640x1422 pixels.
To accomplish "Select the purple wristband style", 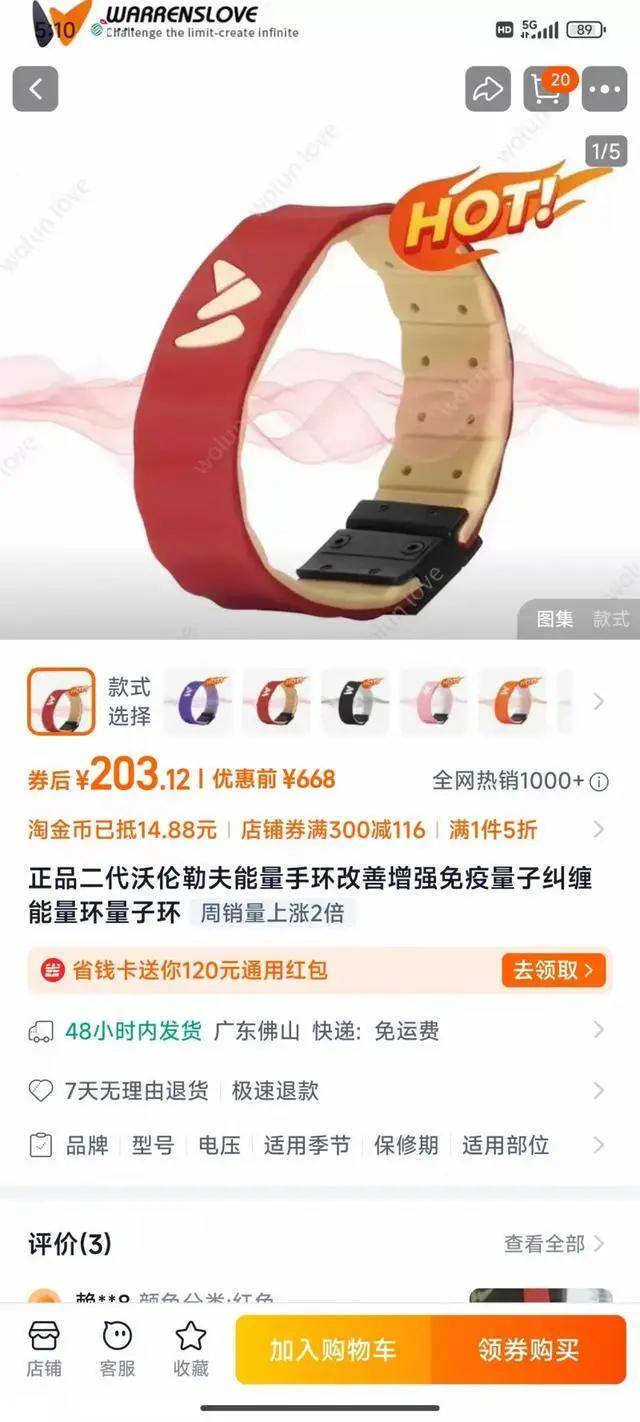I will click(x=198, y=701).
